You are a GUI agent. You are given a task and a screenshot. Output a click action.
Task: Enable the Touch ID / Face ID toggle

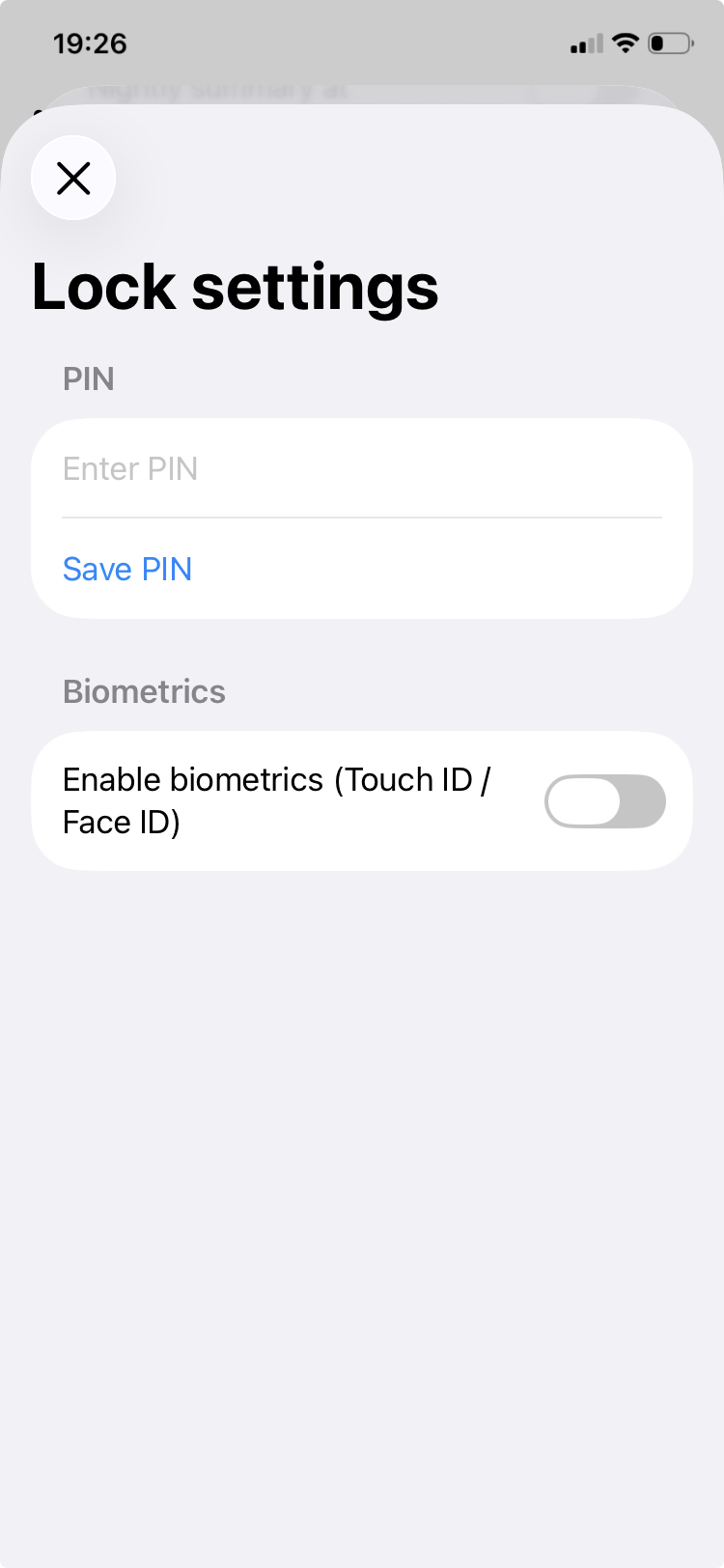604,801
